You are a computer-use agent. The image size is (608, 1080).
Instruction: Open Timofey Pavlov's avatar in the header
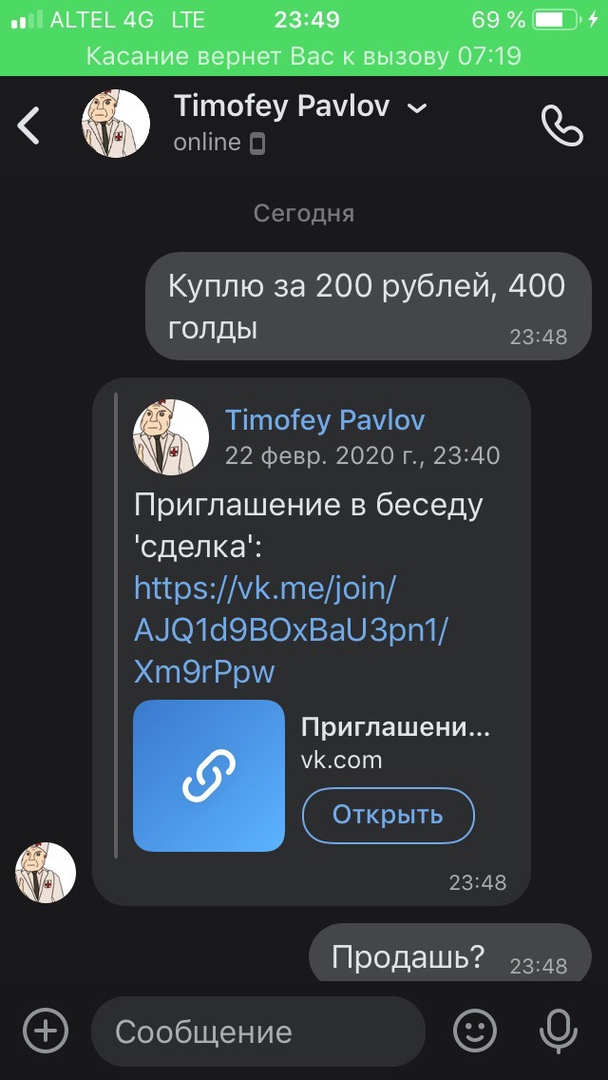(116, 124)
